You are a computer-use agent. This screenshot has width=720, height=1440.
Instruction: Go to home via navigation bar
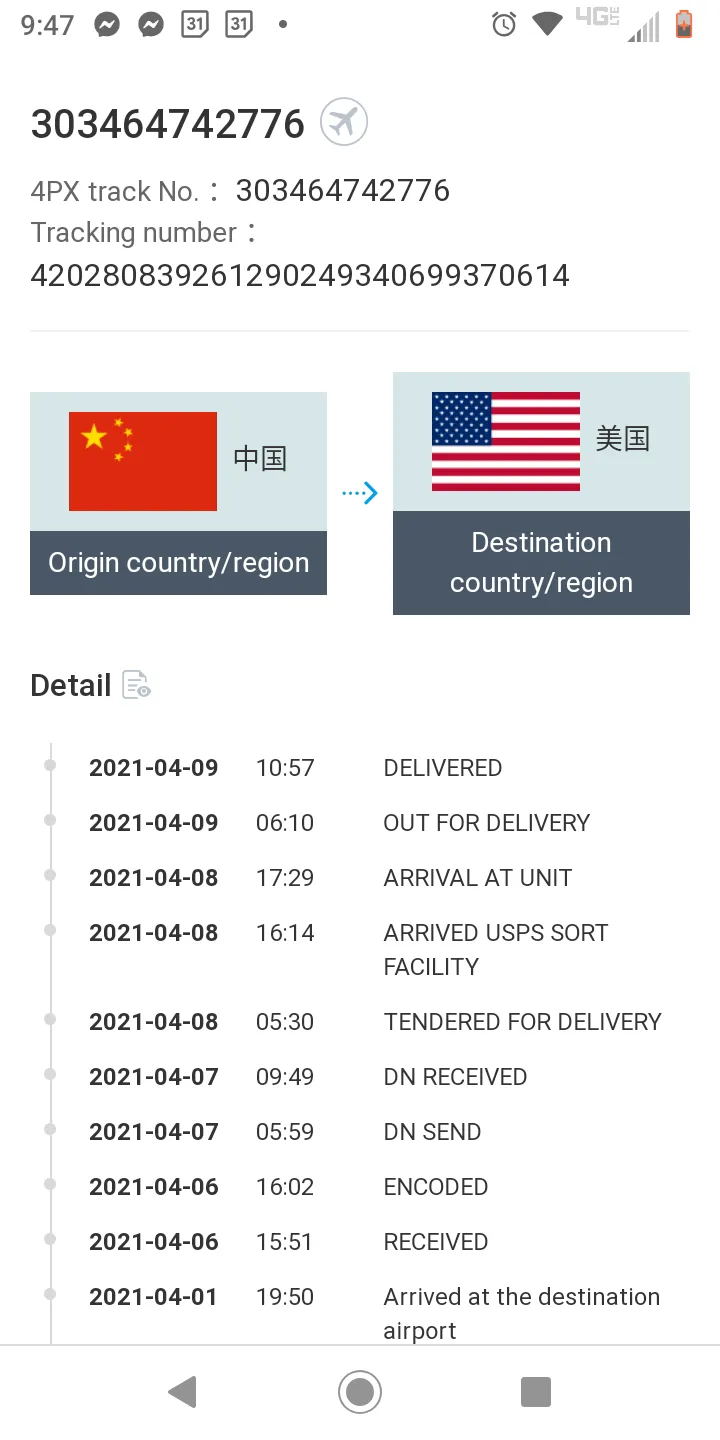360,1392
